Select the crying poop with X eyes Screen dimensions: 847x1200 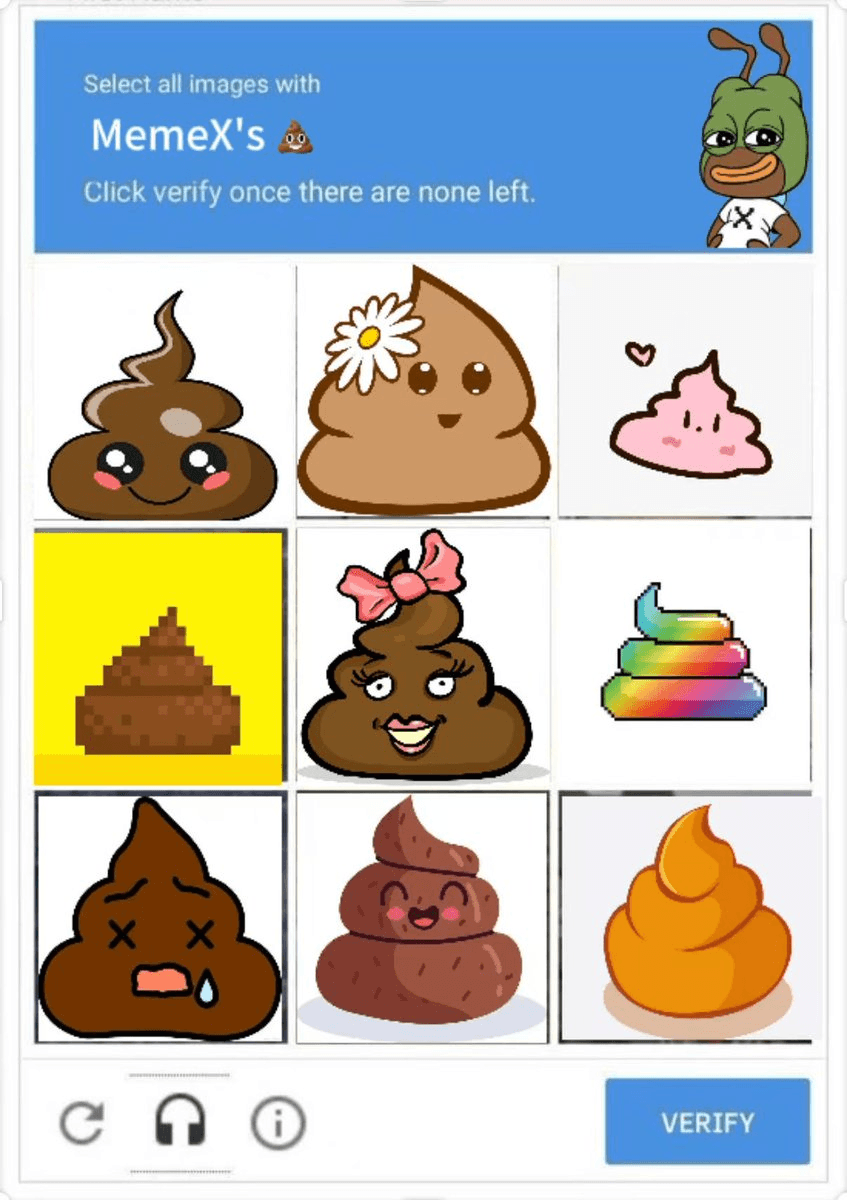pos(161,918)
